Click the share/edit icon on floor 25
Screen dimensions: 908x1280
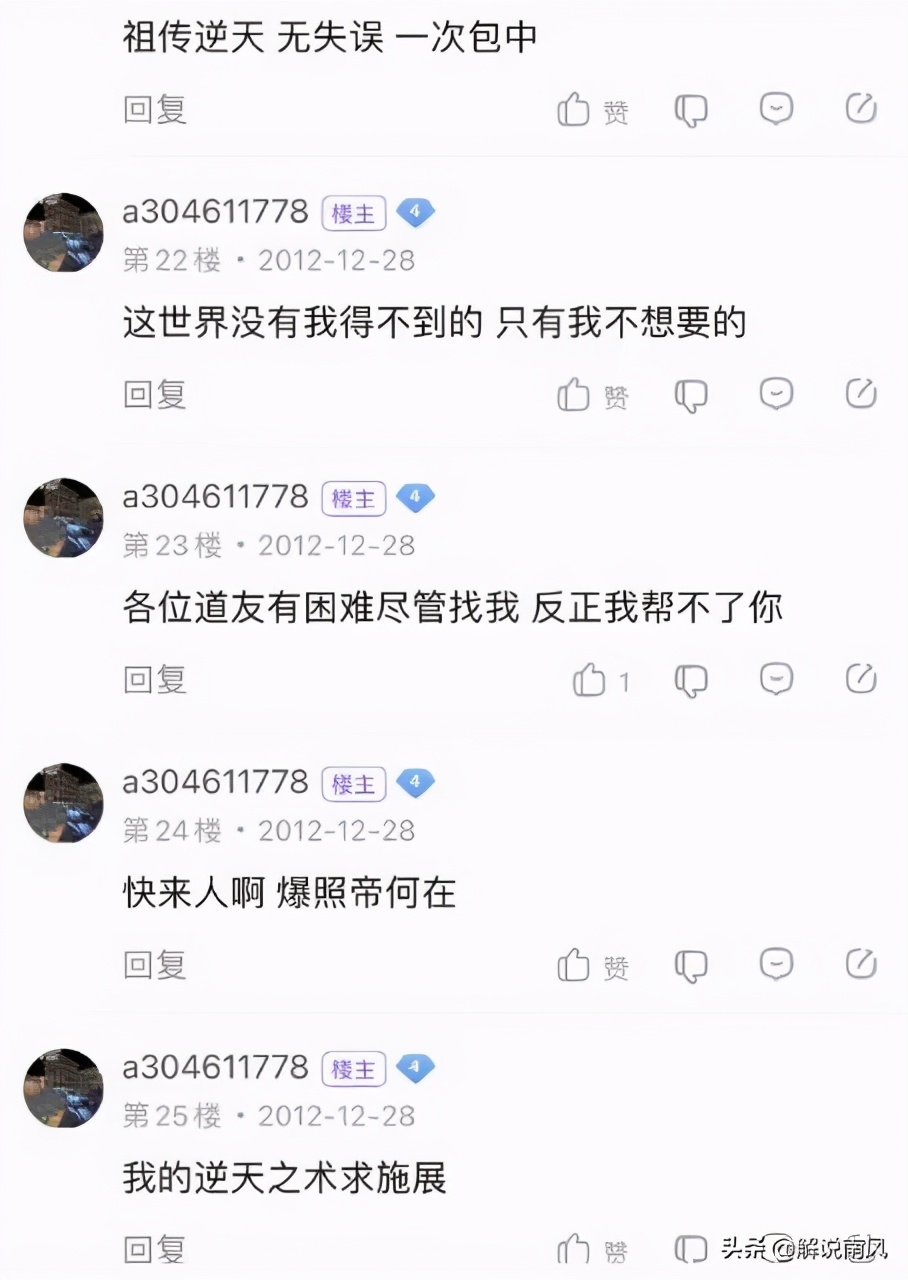[861, 1249]
